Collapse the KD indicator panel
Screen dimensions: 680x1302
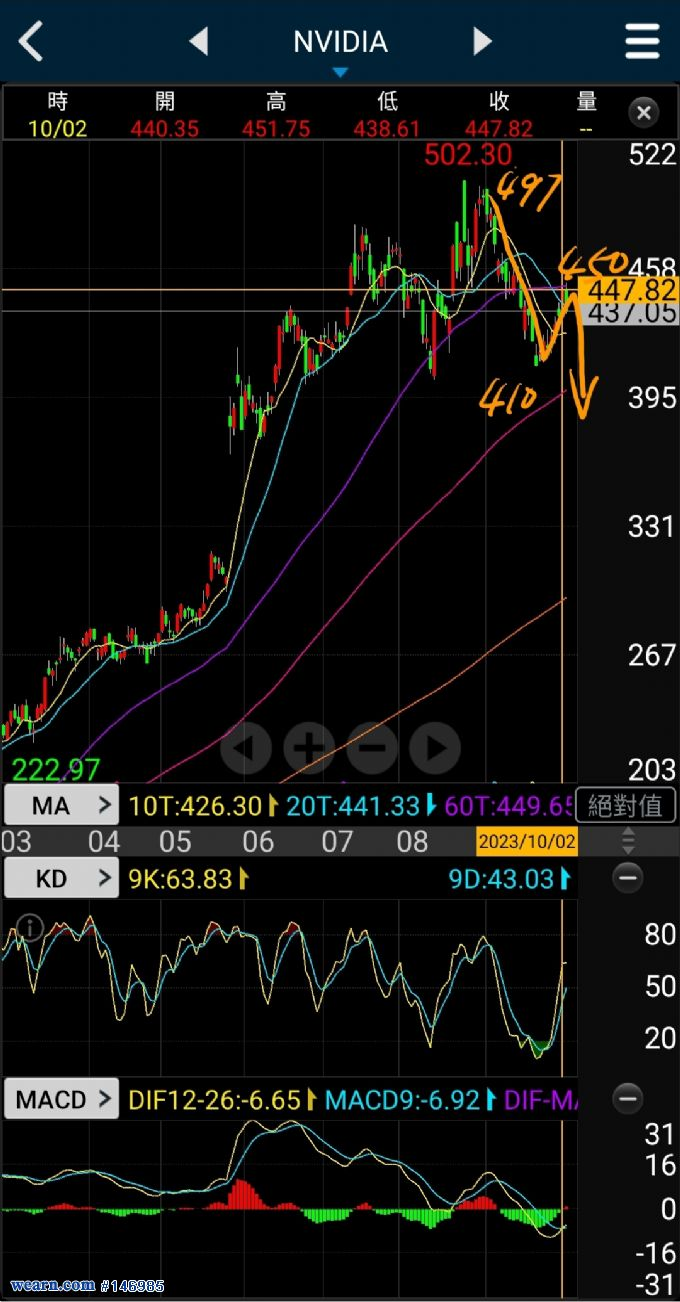coord(628,879)
